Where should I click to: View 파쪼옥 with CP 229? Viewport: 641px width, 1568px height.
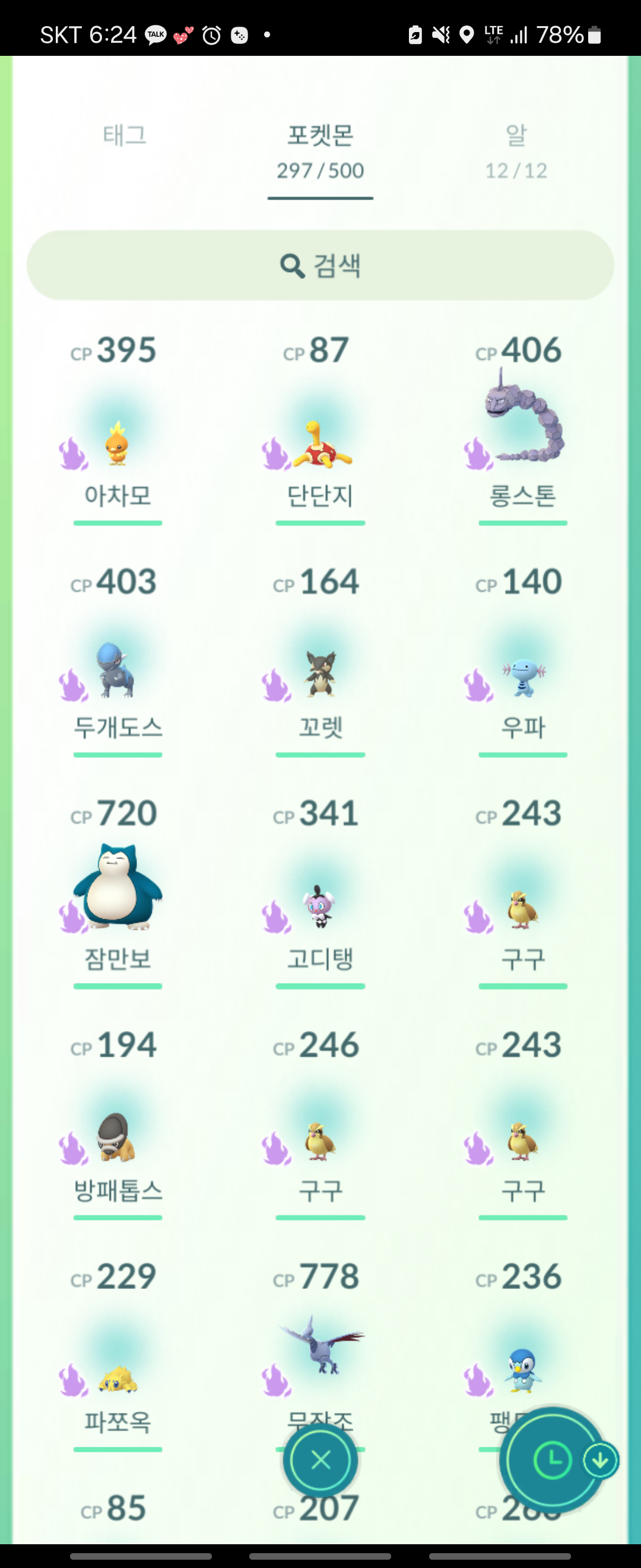point(118,1376)
